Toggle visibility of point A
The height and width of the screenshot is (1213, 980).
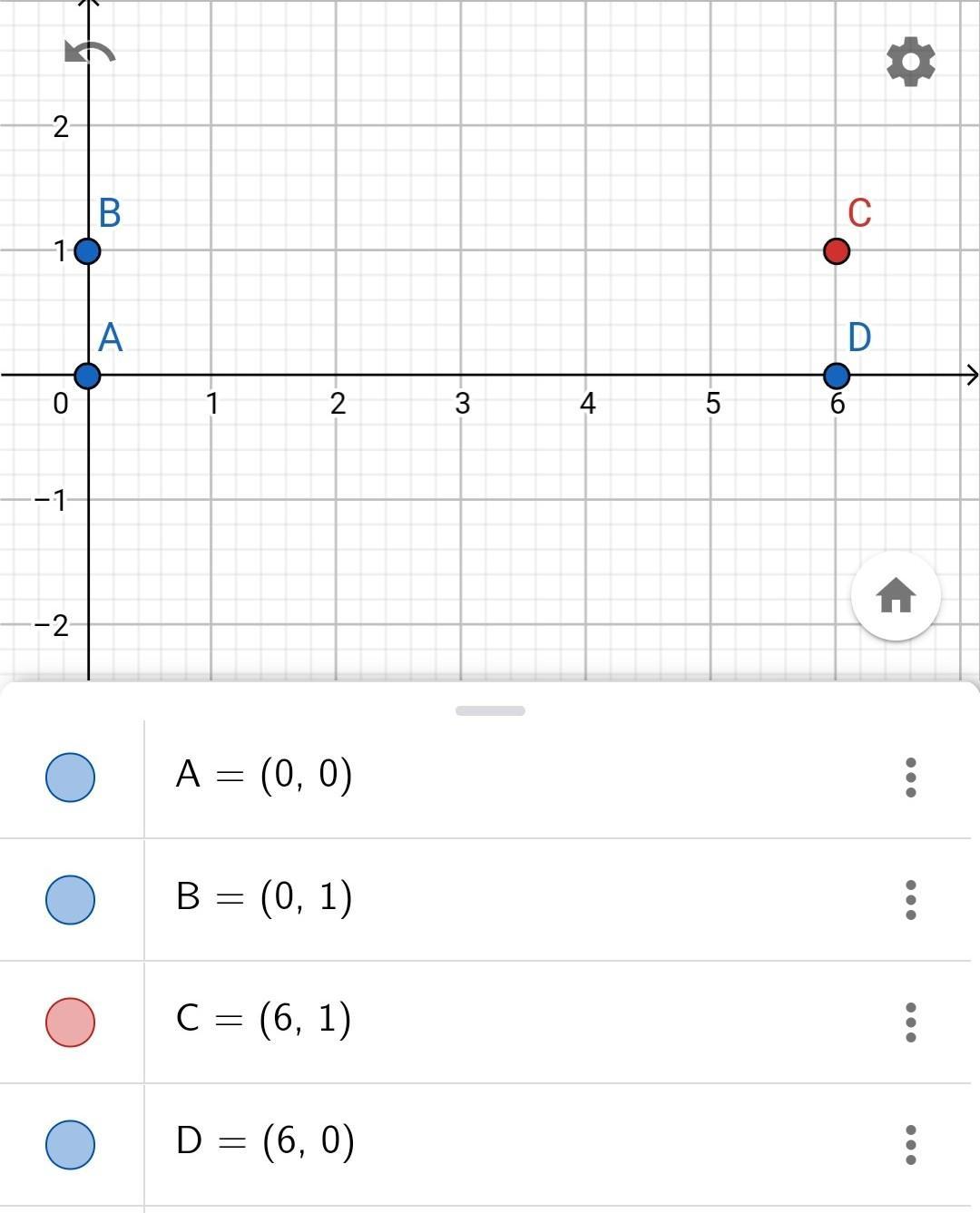point(70,778)
